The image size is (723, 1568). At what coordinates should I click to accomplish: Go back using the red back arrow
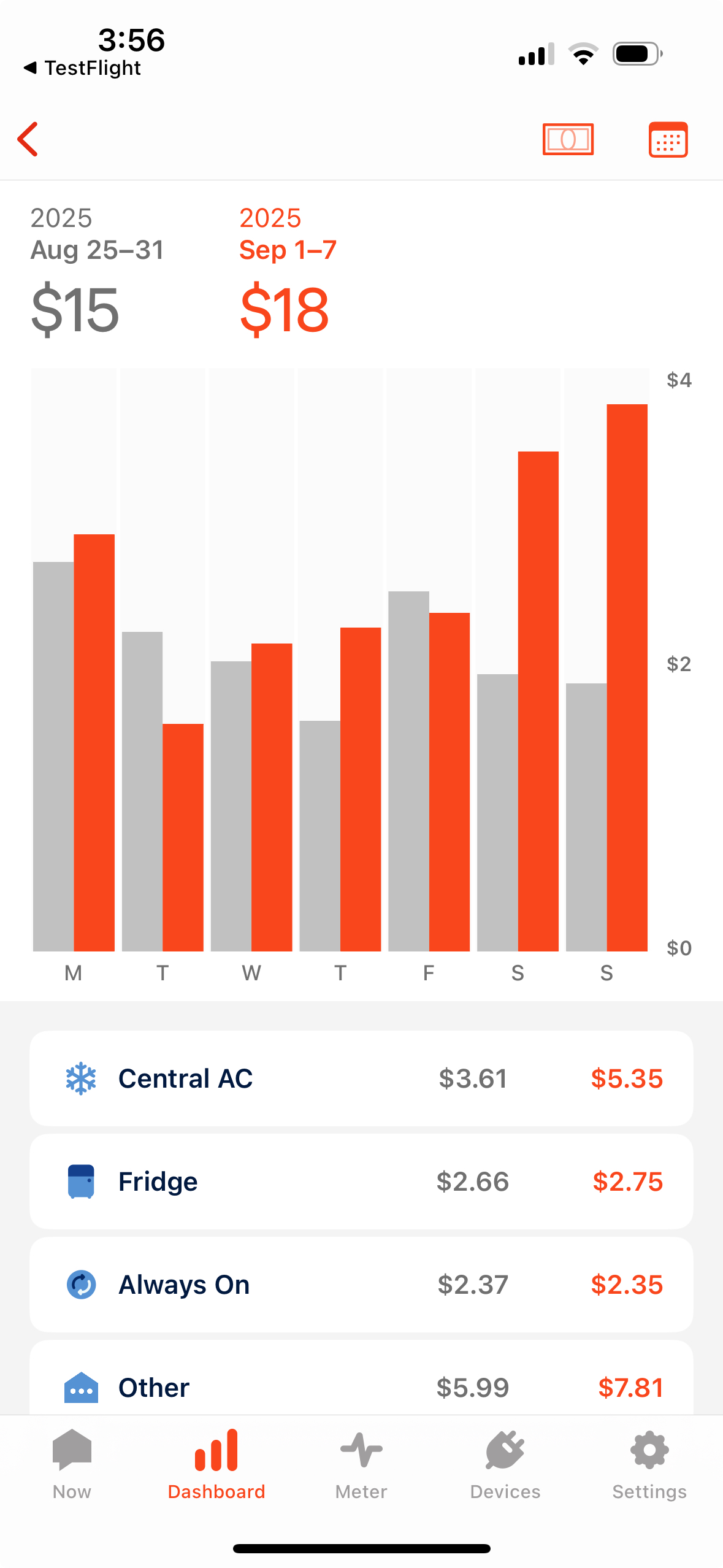[28, 139]
